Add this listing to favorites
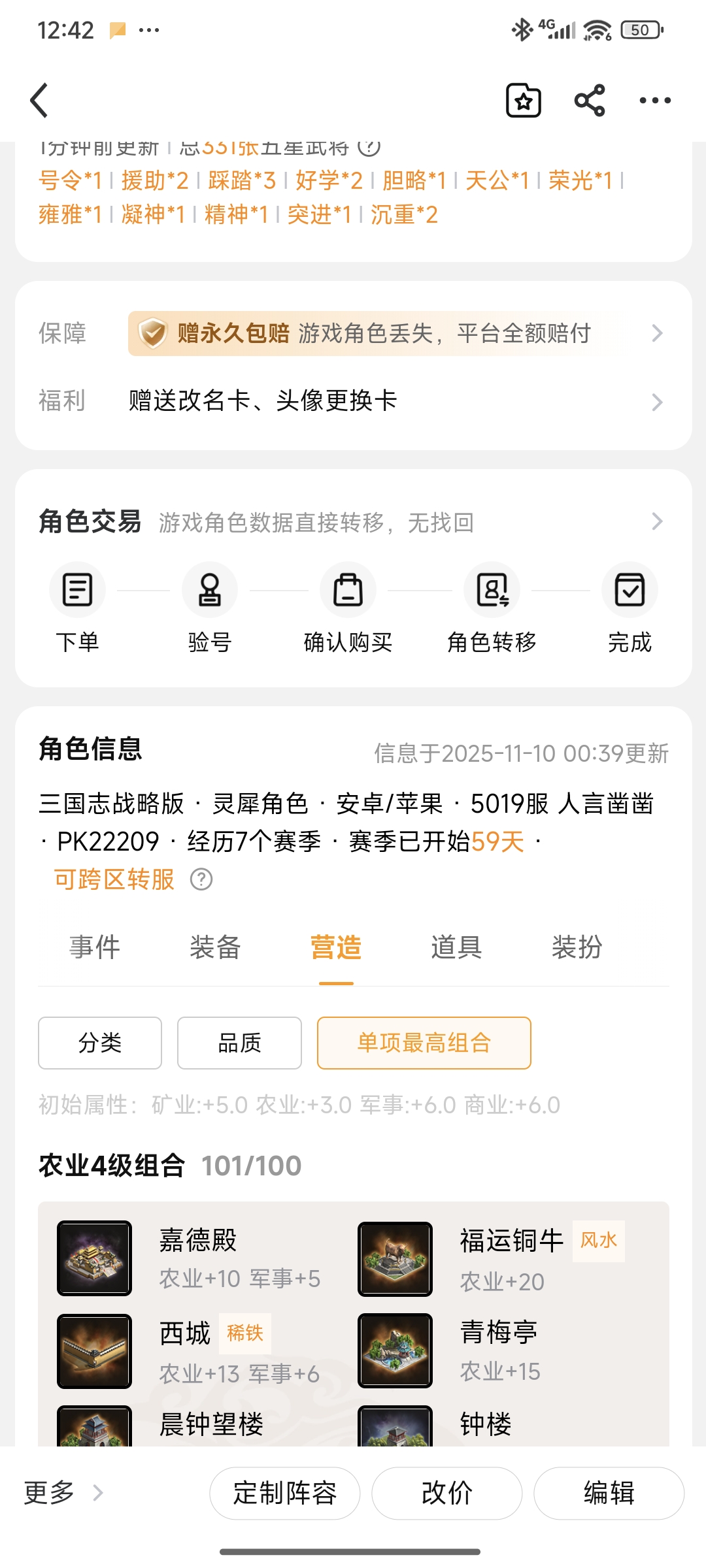Viewport: 706px width, 1568px height. [x=524, y=101]
